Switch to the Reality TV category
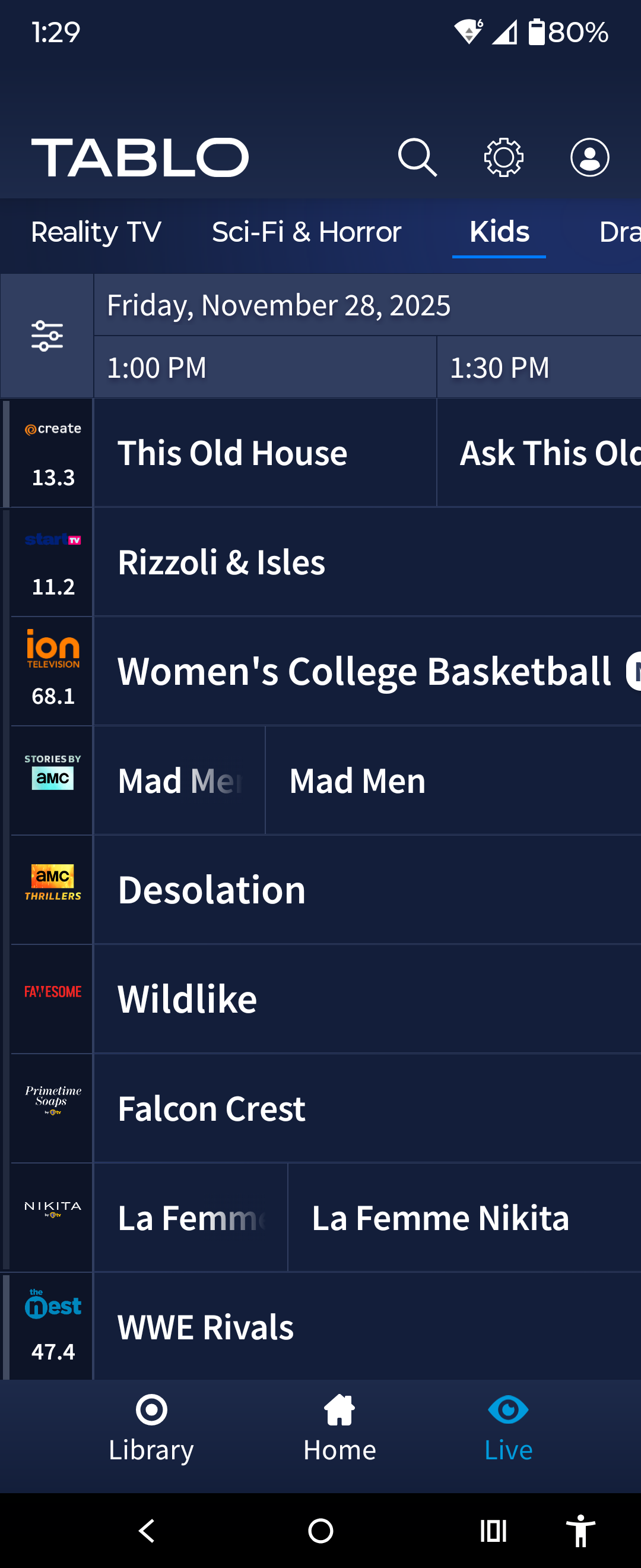This screenshot has width=641, height=1568. 96,232
